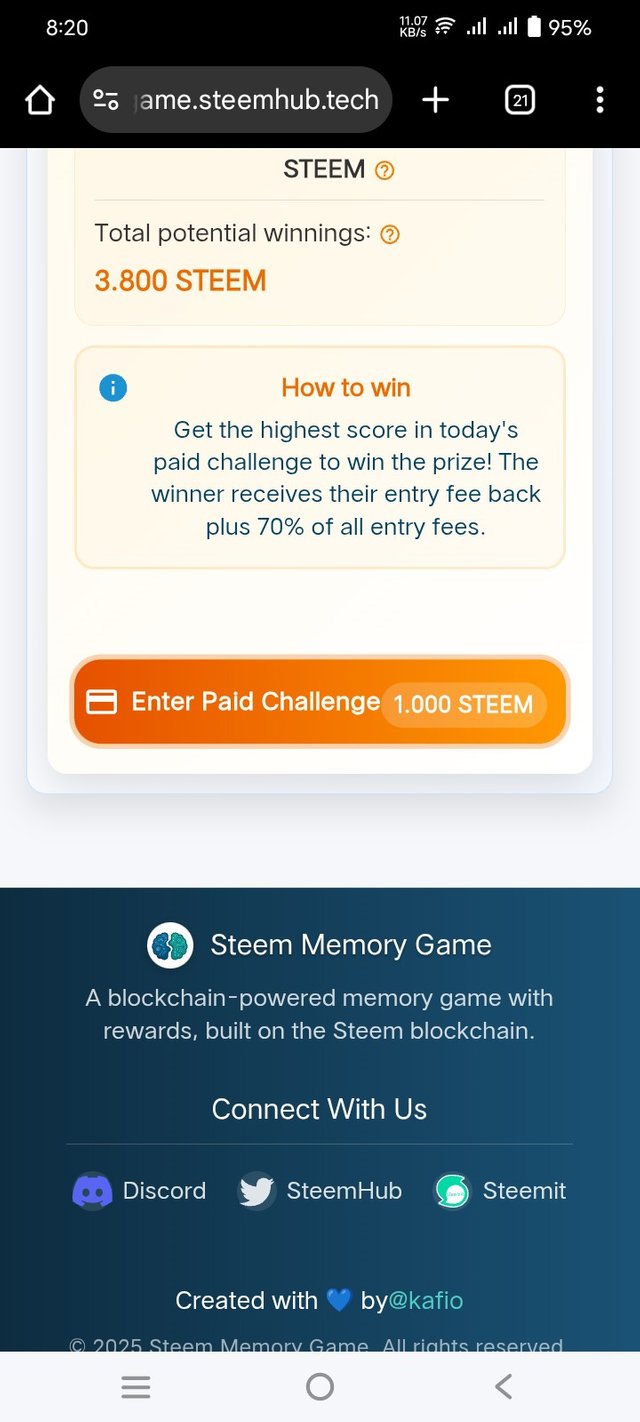
Task: Open help for Total potential winnings
Action: 391,234
